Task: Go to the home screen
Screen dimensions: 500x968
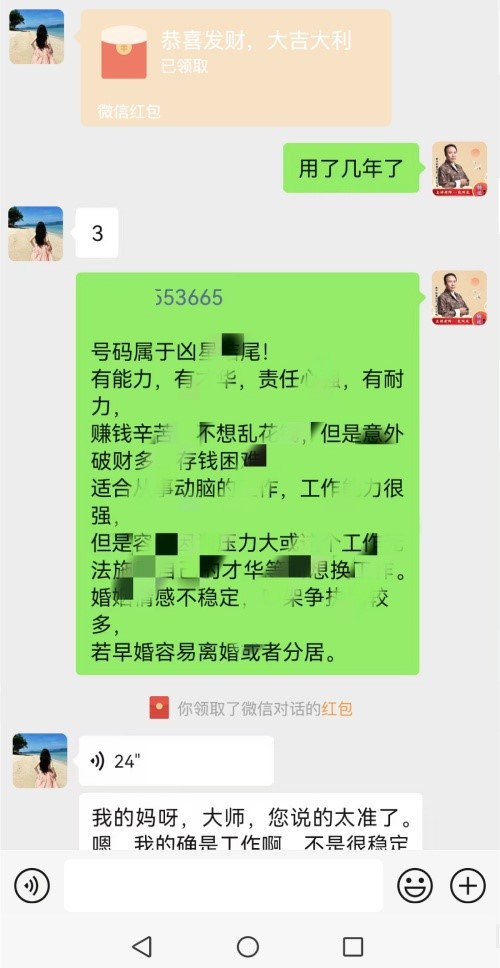Action: pyautogui.click(x=248, y=946)
